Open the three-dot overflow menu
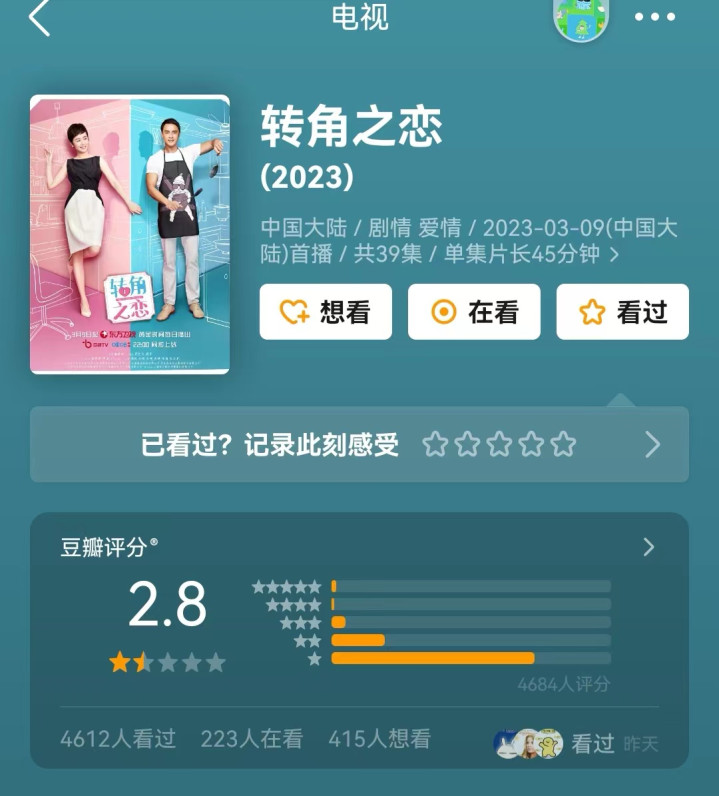Screen dimensions: 719x796 pyautogui.click(x=655, y=17)
